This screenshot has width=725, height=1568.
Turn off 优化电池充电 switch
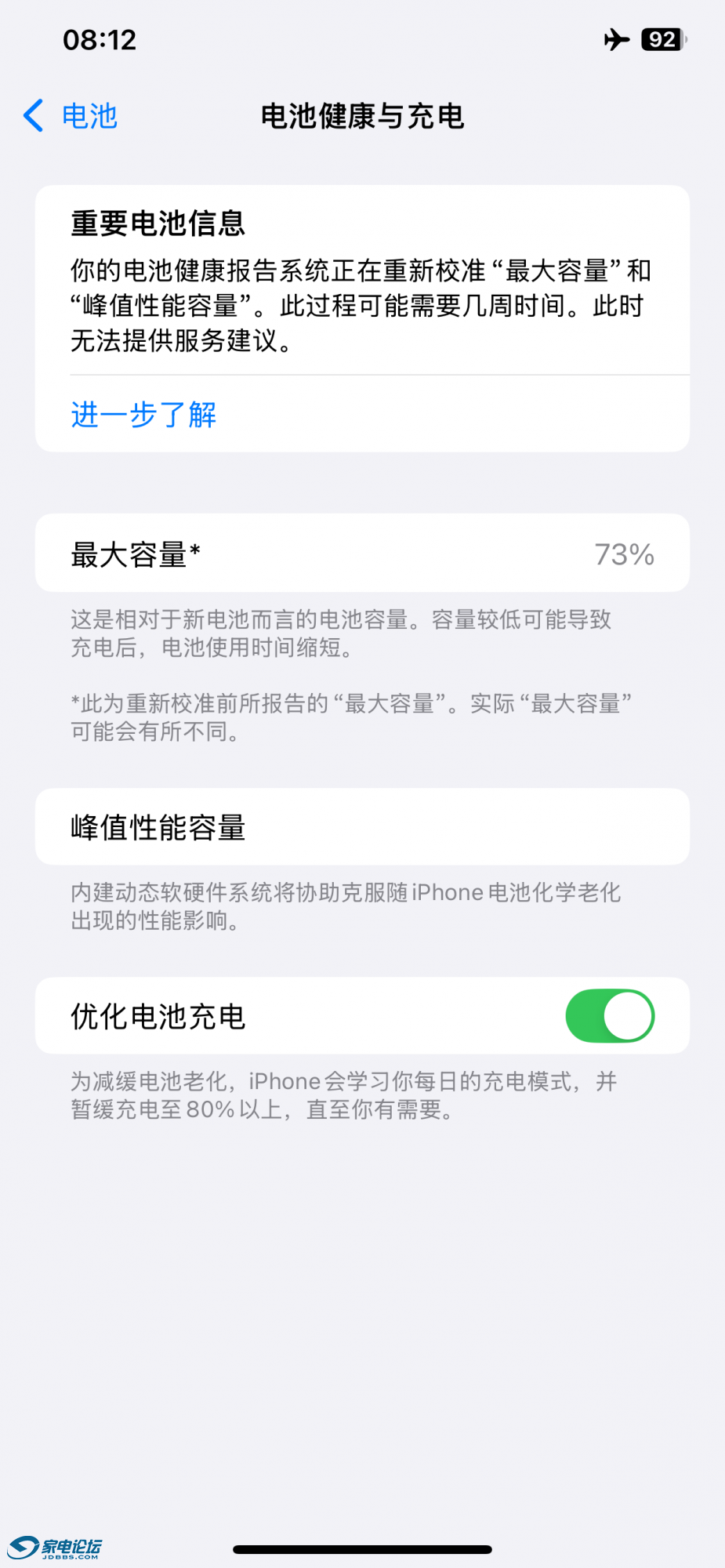tap(610, 1016)
